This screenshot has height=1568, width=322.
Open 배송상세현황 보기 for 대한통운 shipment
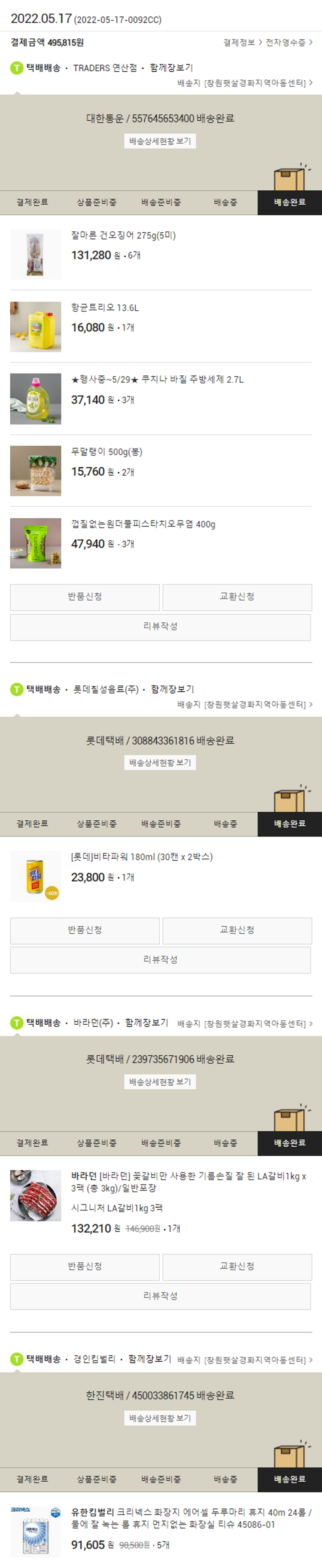pos(160,141)
